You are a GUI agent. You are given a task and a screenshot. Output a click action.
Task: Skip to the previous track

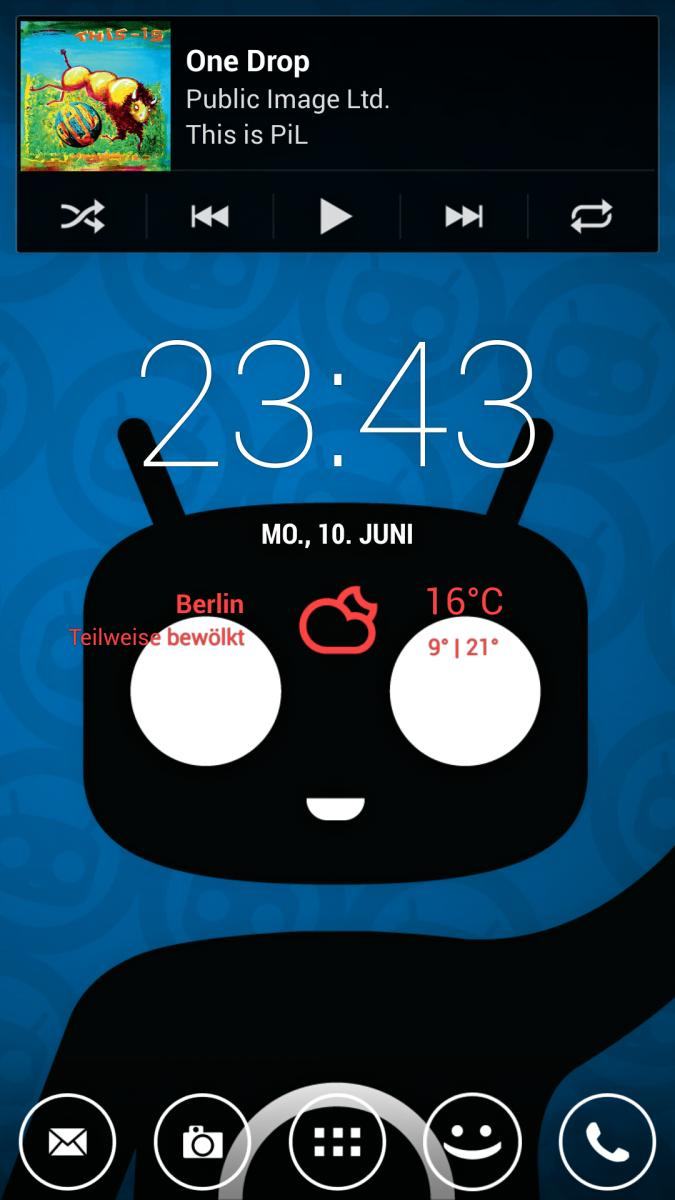tap(210, 216)
